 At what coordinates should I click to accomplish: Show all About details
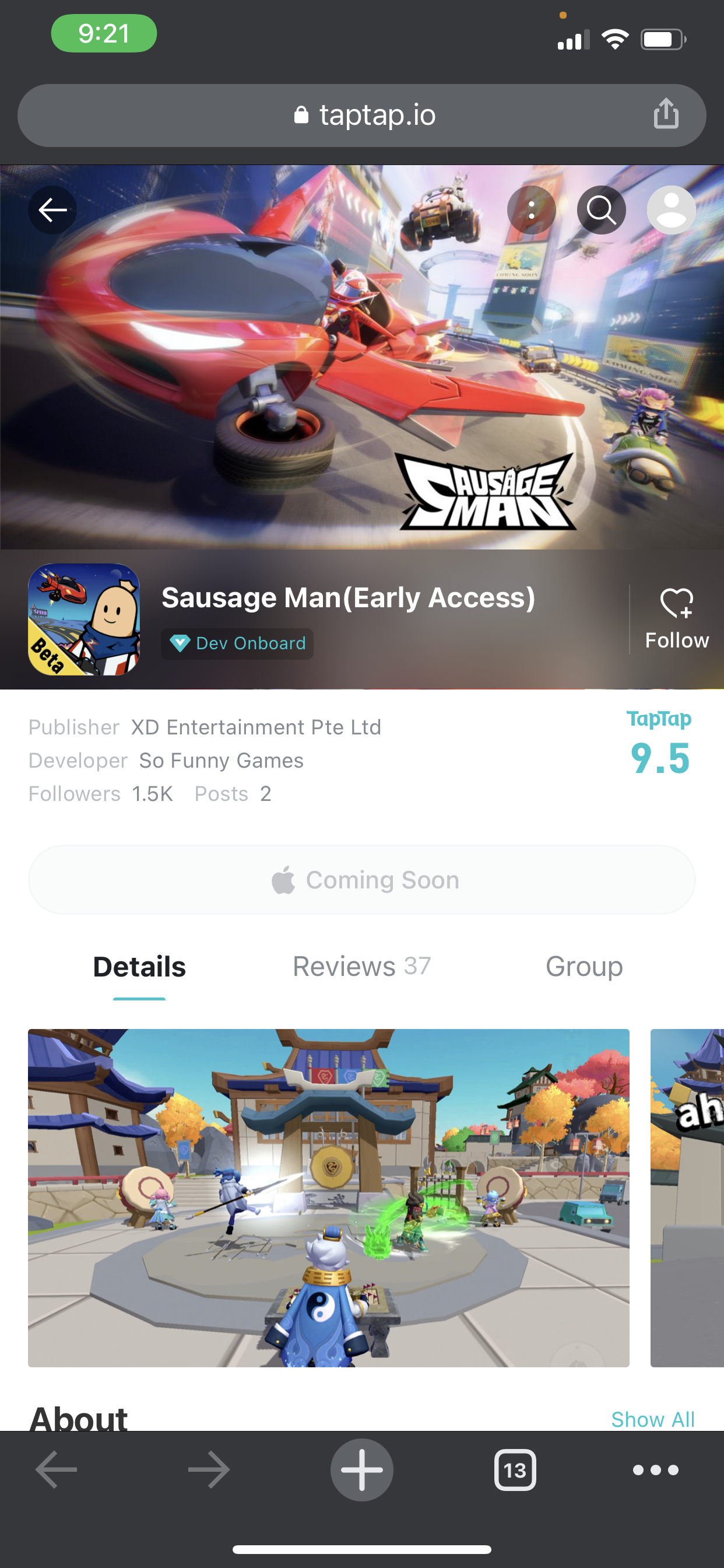pyautogui.click(x=652, y=1419)
